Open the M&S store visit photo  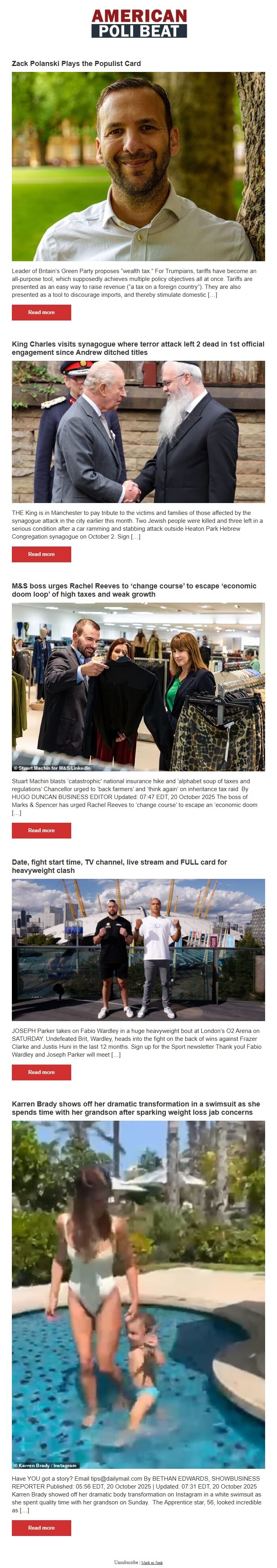138,687
